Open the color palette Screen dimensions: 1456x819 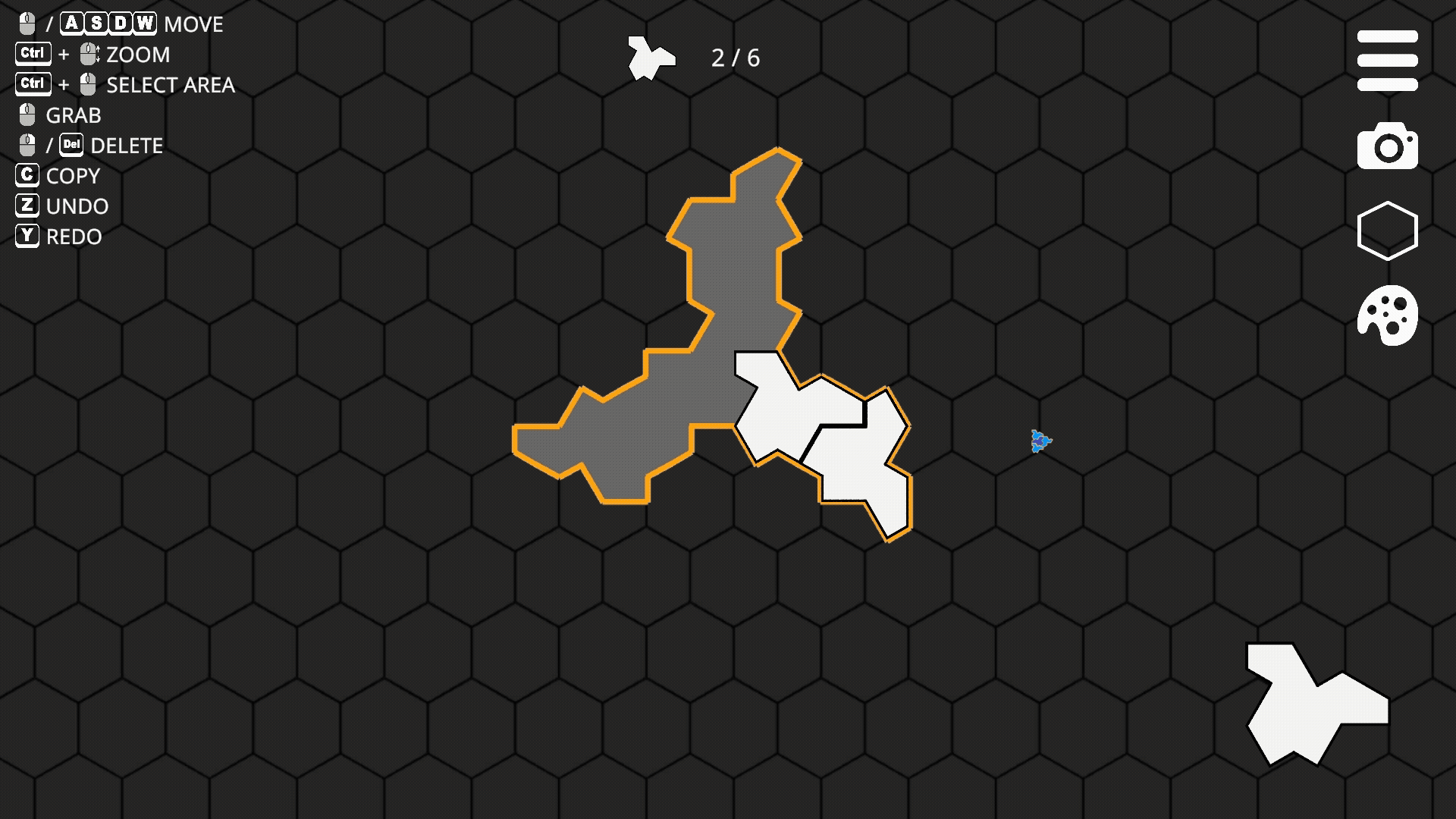[x=1387, y=315]
